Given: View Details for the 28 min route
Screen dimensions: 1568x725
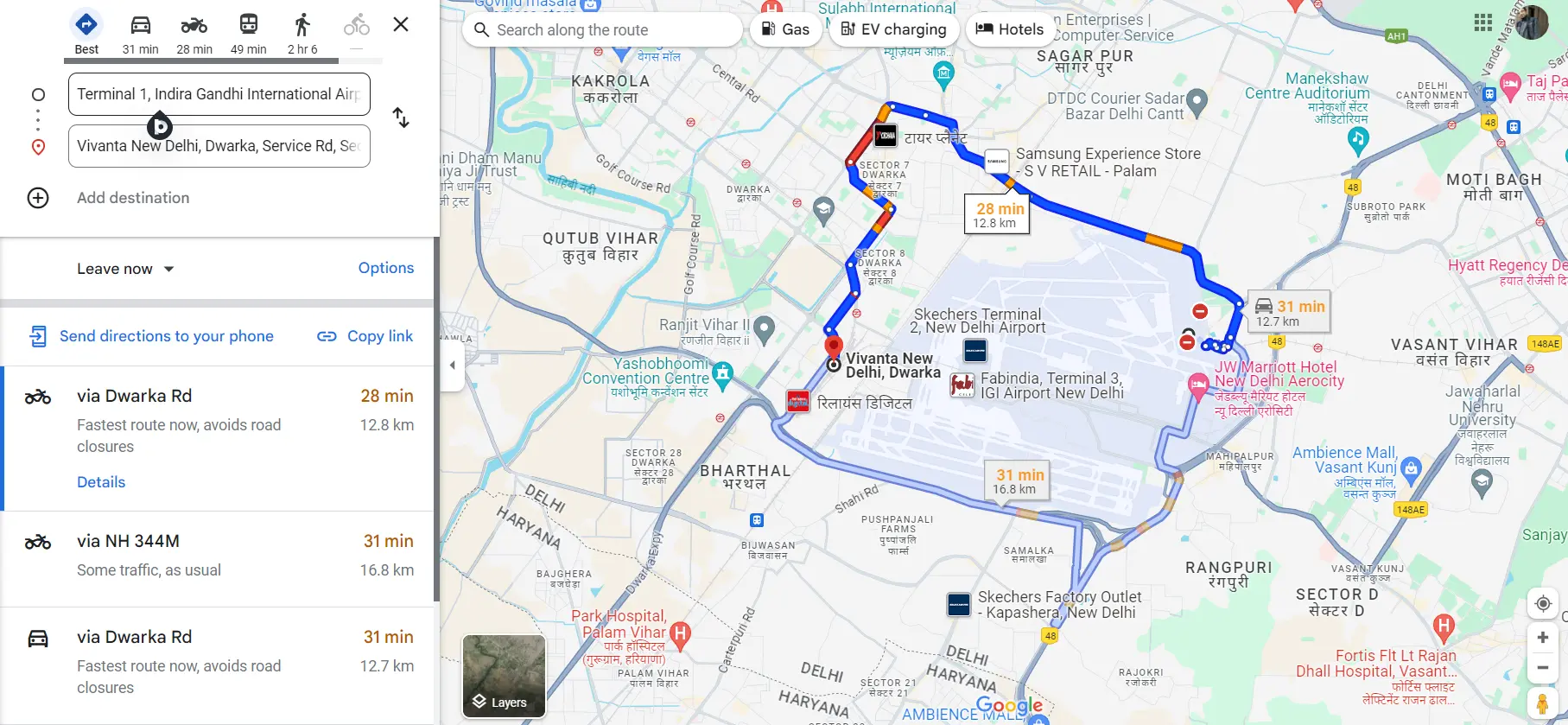Looking at the screenshot, I should (x=101, y=482).
